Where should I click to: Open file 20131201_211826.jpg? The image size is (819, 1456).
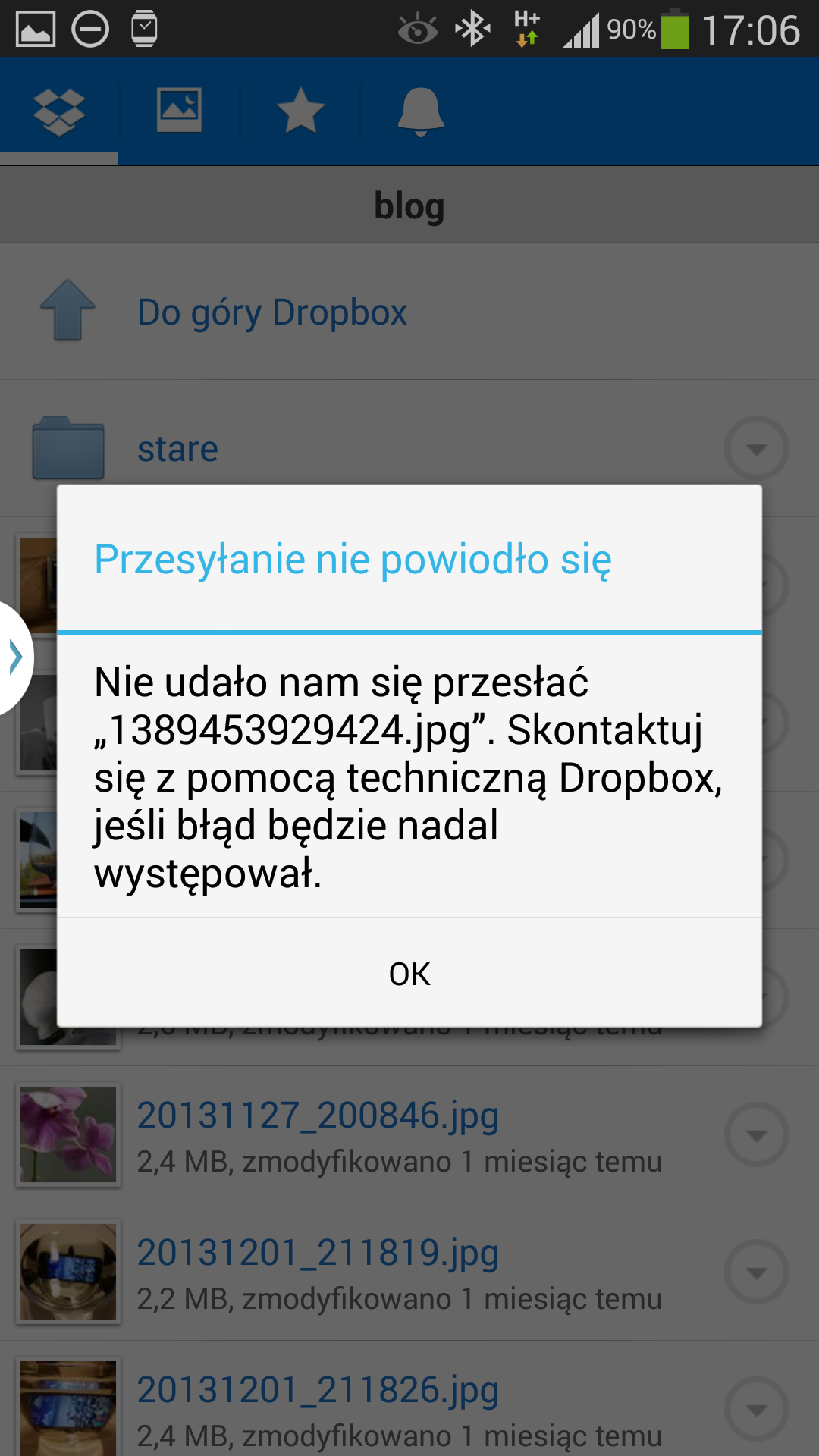click(x=317, y=1390)
